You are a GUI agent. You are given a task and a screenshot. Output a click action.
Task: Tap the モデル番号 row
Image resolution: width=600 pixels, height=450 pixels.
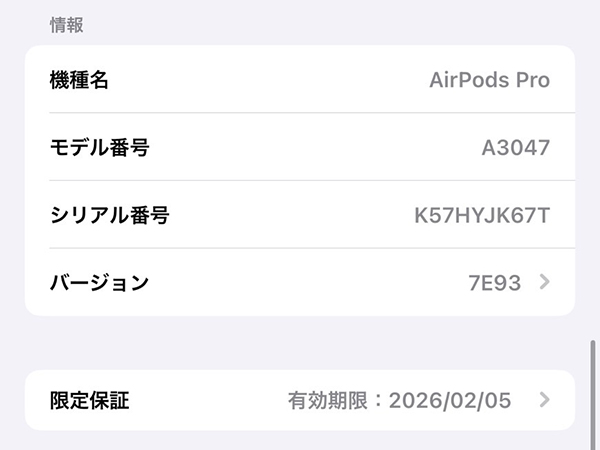[300, 147]
